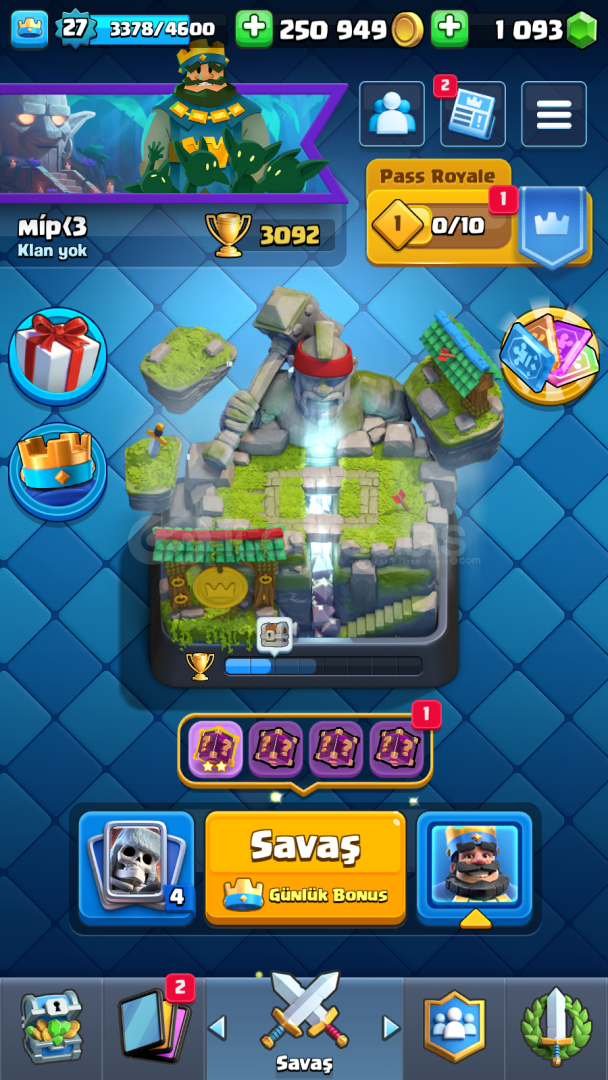Tap the King level crown icon

(30, 29)
